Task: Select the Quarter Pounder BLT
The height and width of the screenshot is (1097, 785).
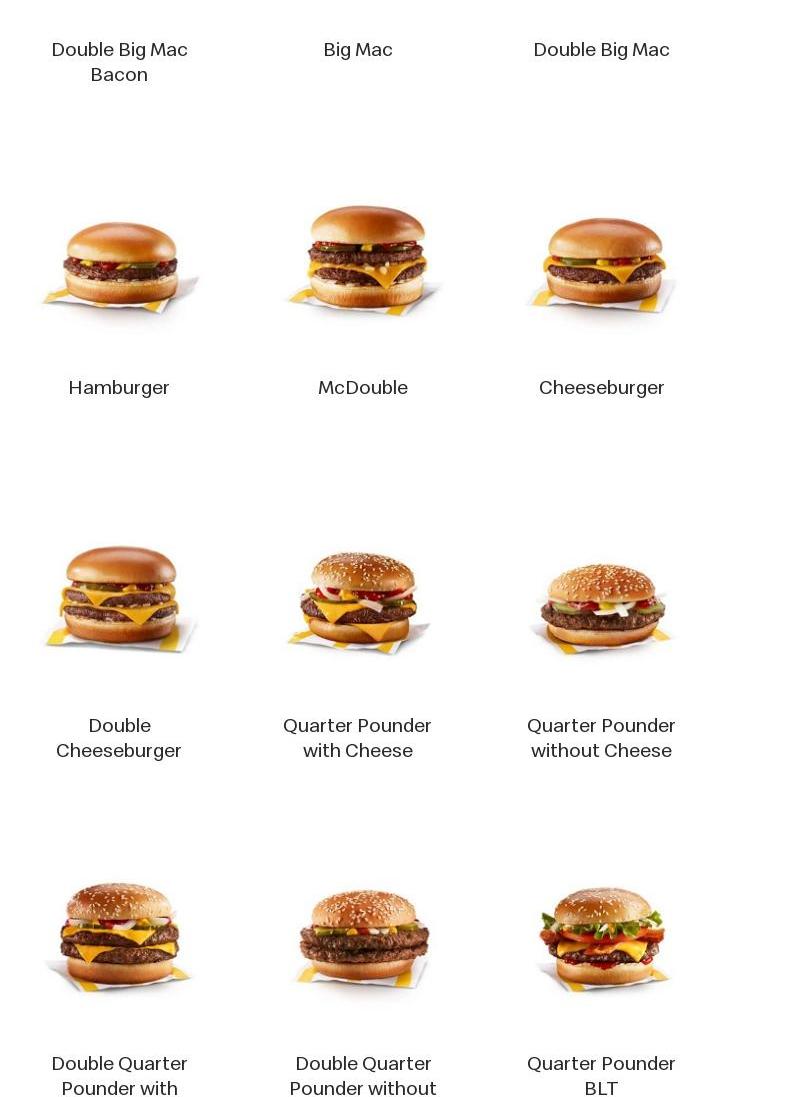Action: (602, 938)
